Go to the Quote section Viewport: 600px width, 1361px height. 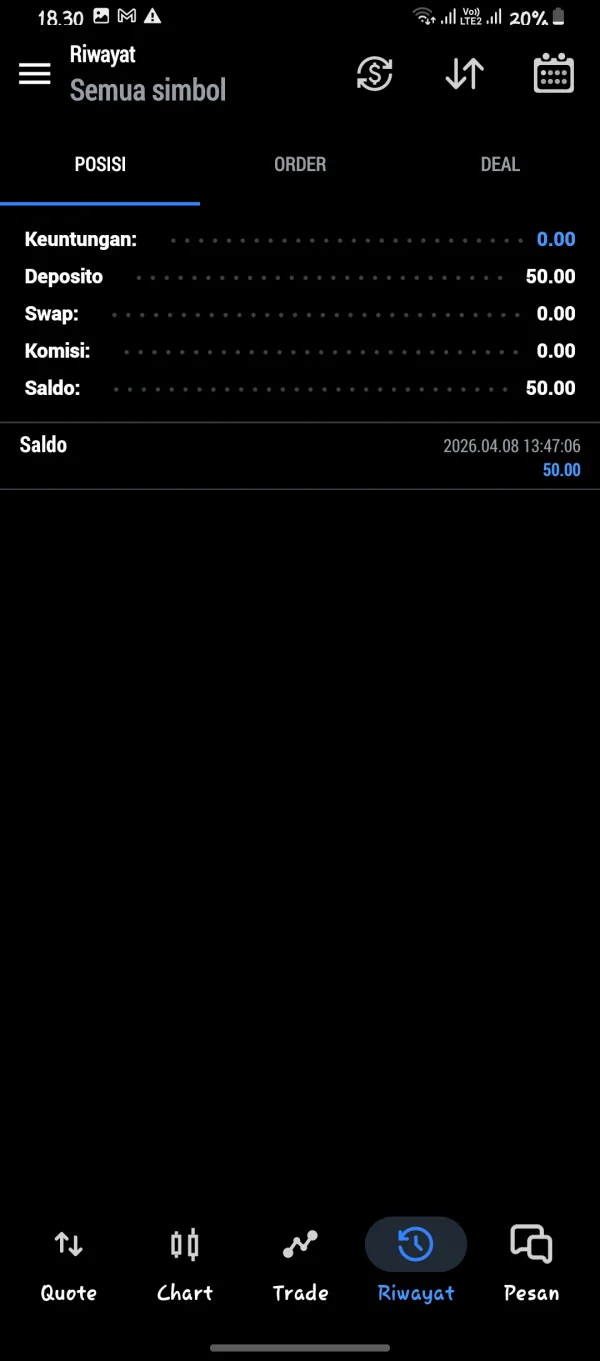tap(69, 1265)
